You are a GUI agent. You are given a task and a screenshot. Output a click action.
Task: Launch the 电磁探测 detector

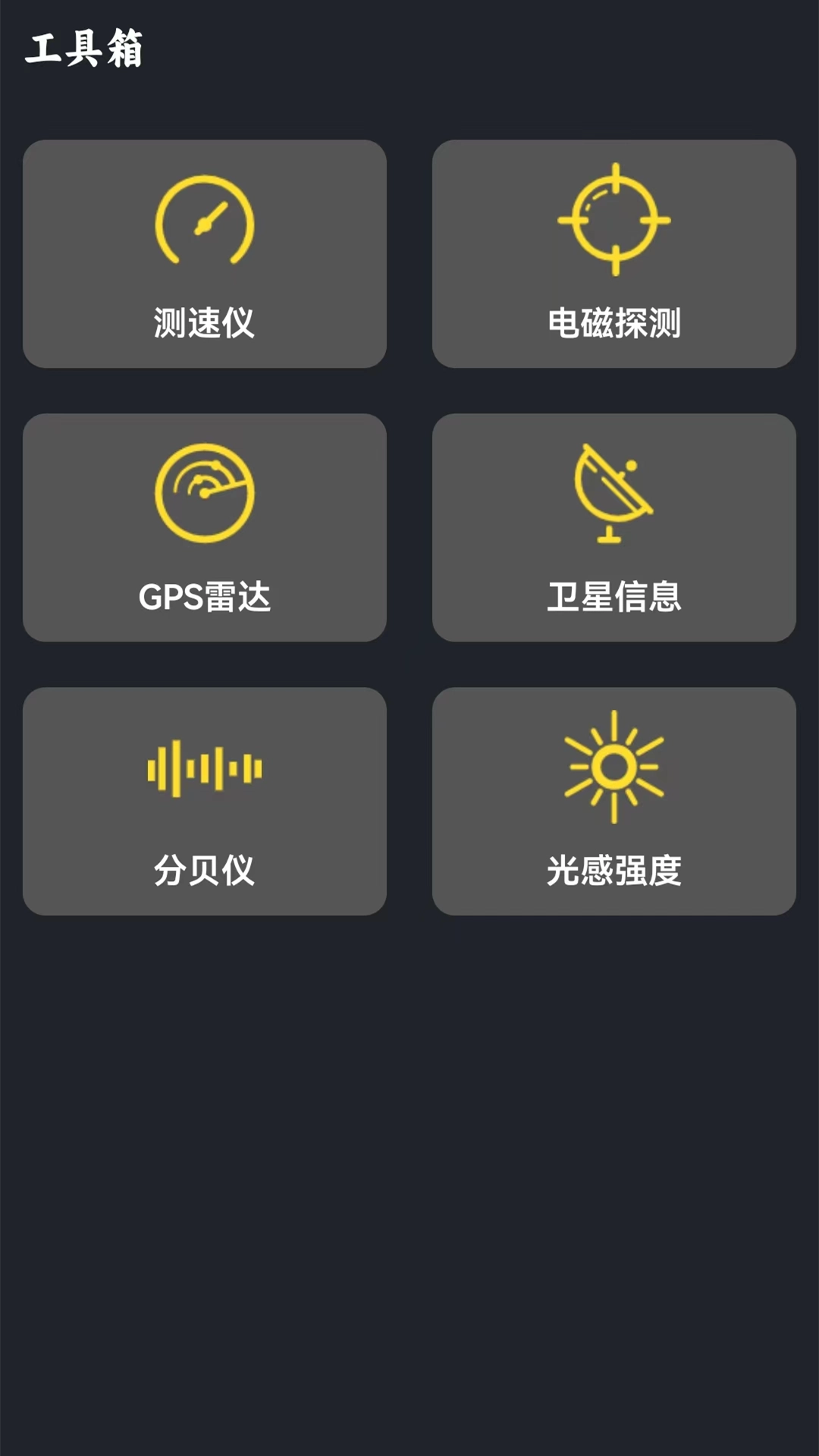tap(613, 254)
